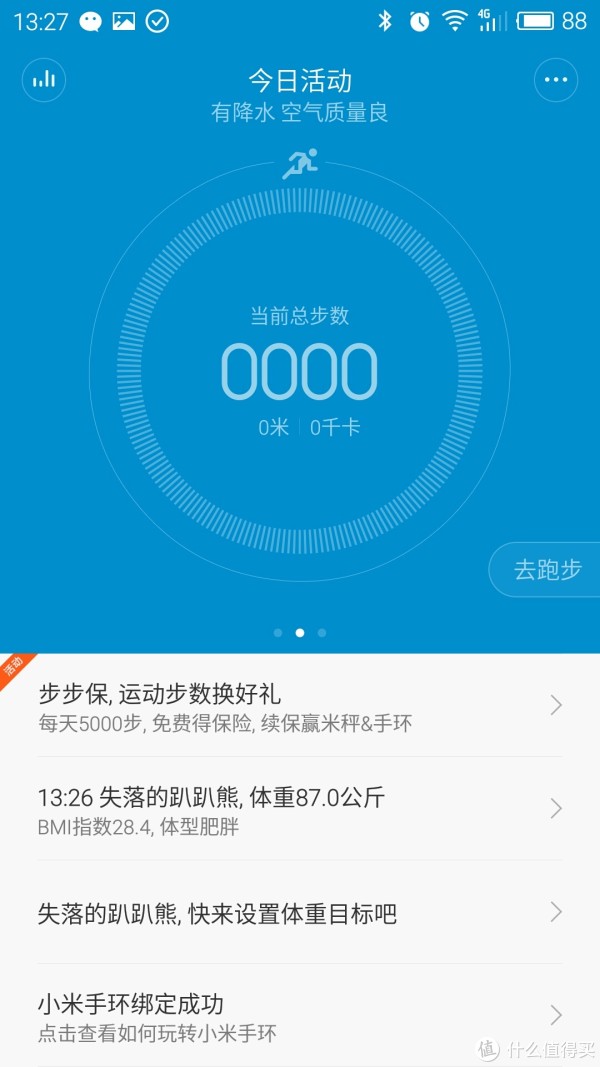Select the first page indicator dot
600x1067 pixels.
[x=278, y=633]
